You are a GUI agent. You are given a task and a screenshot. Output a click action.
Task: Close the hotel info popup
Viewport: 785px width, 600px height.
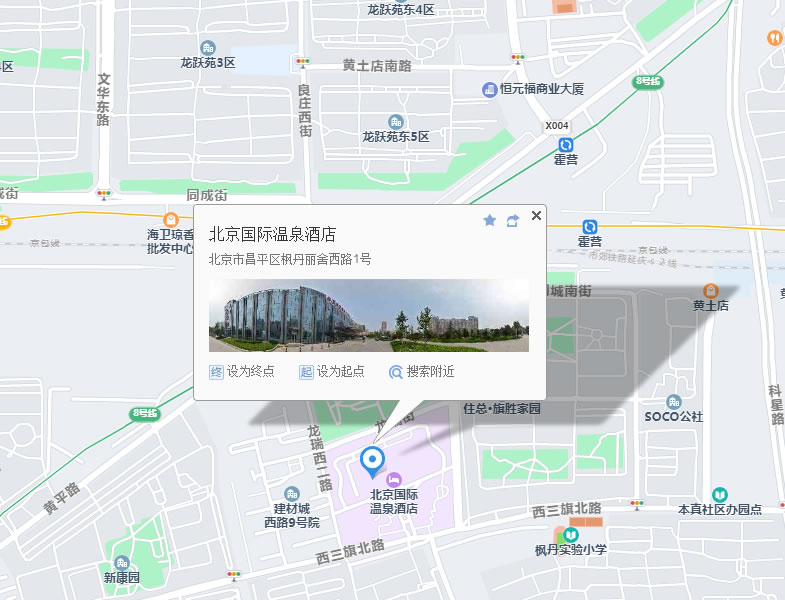[x=536, y=216]
